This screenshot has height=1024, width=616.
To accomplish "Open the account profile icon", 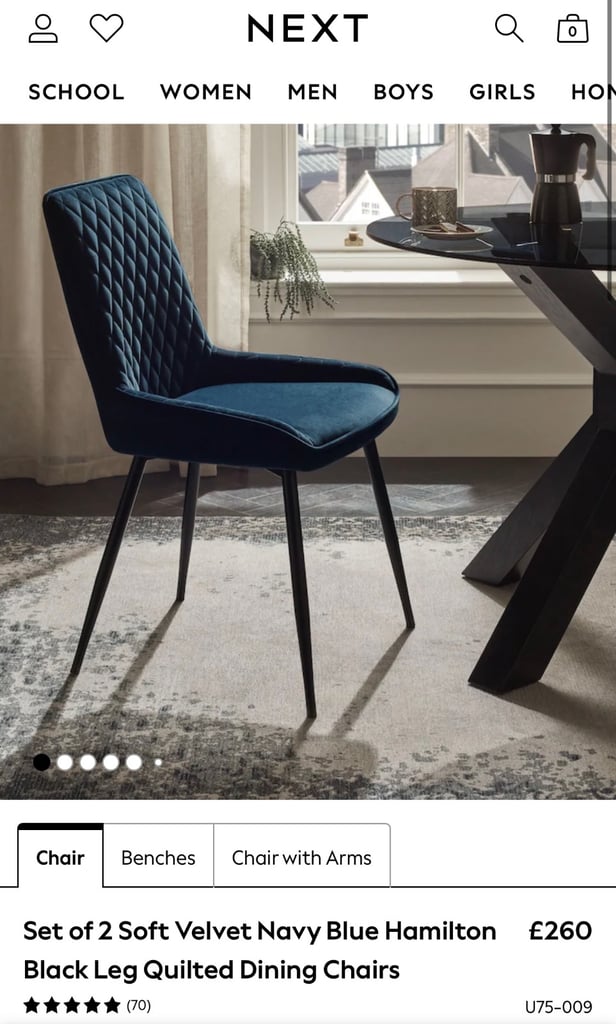I will [43, 29].
